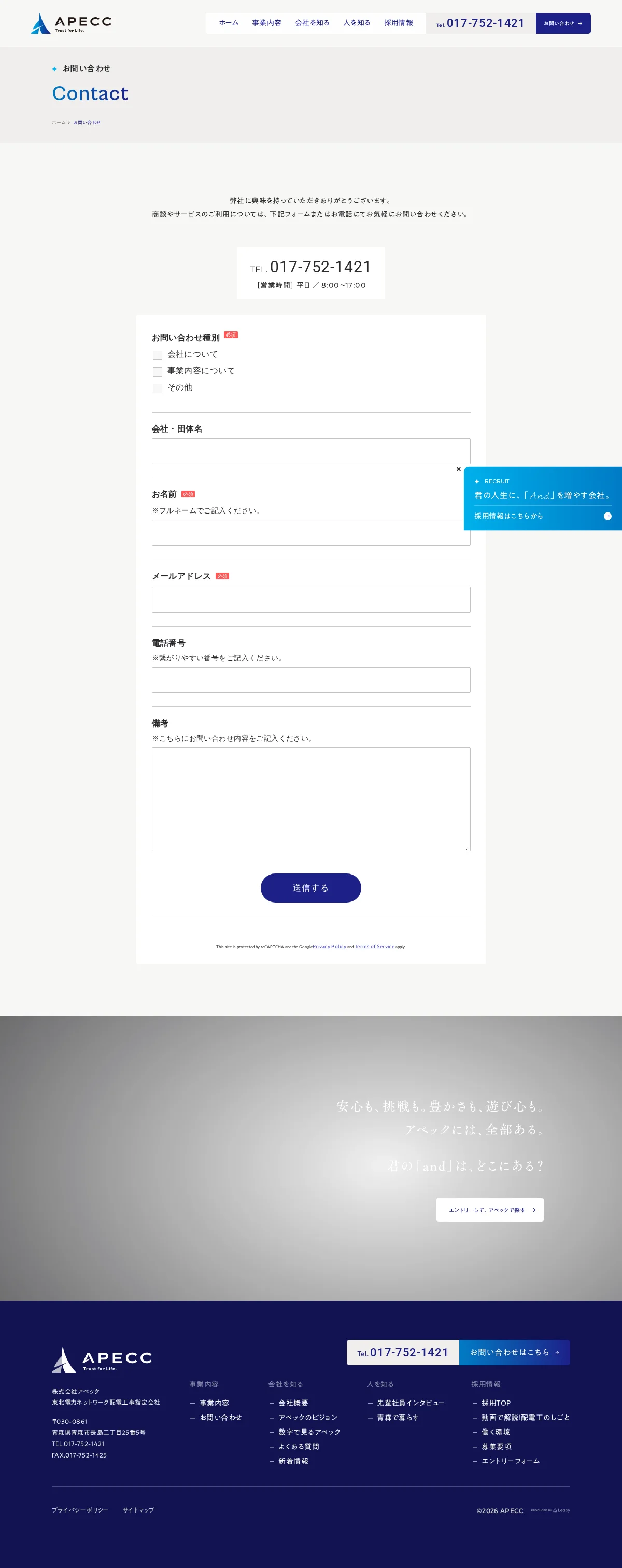Screen dimensions: 622x1568
Task: Tap エントリーして、アペックで探す button
Action: tap(489, 1210)
